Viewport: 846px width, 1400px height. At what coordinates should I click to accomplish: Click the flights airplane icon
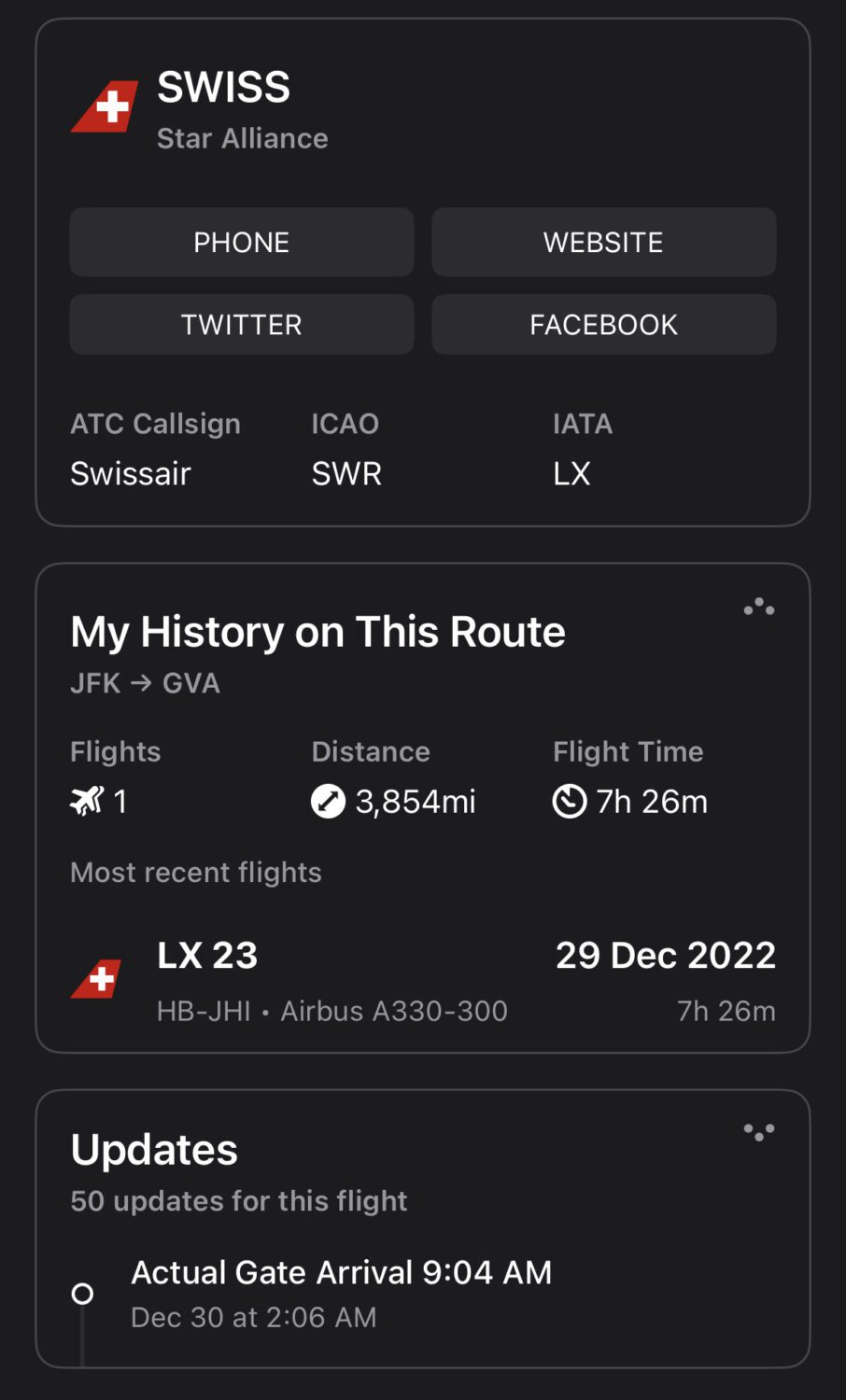coord(86,801)
